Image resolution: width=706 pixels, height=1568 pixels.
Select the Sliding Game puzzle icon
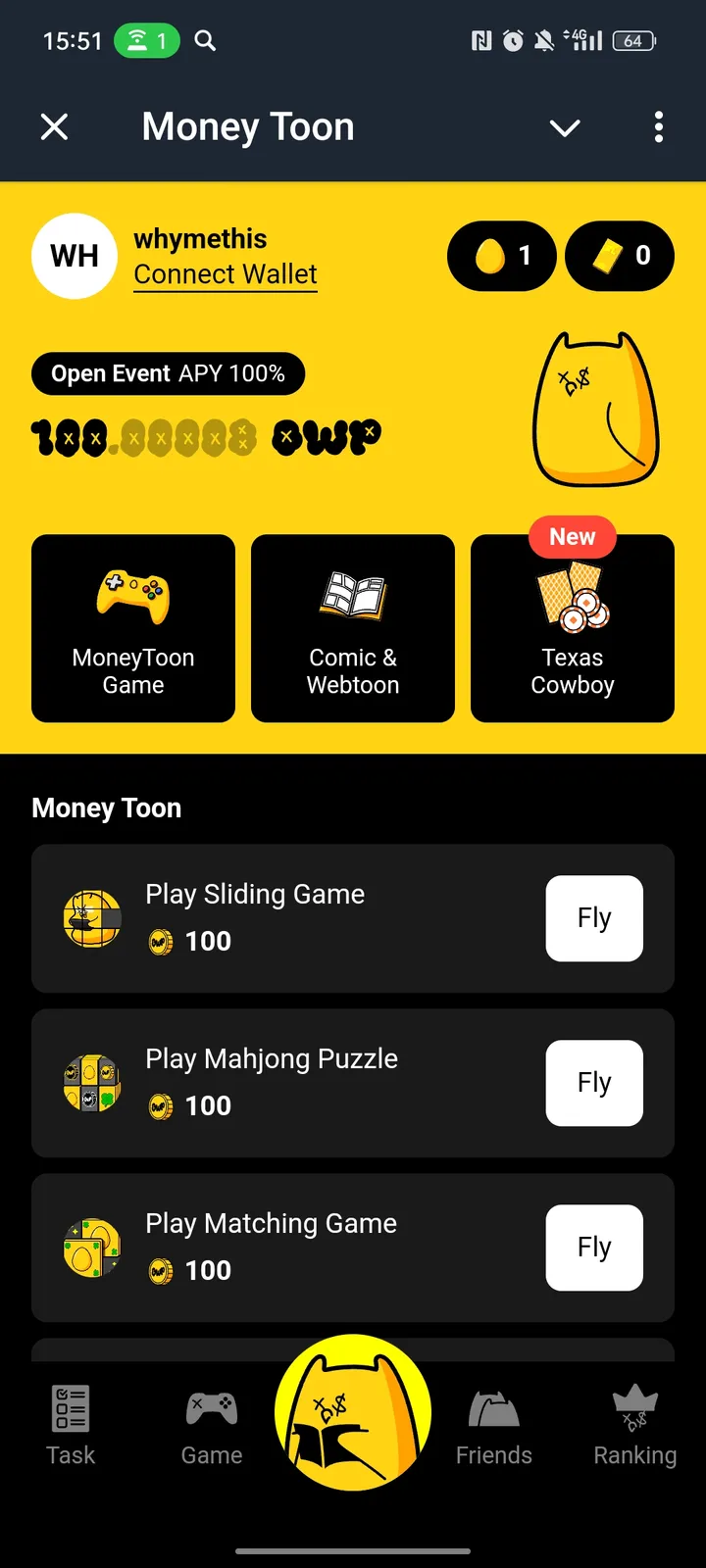(x=91, y=918)
